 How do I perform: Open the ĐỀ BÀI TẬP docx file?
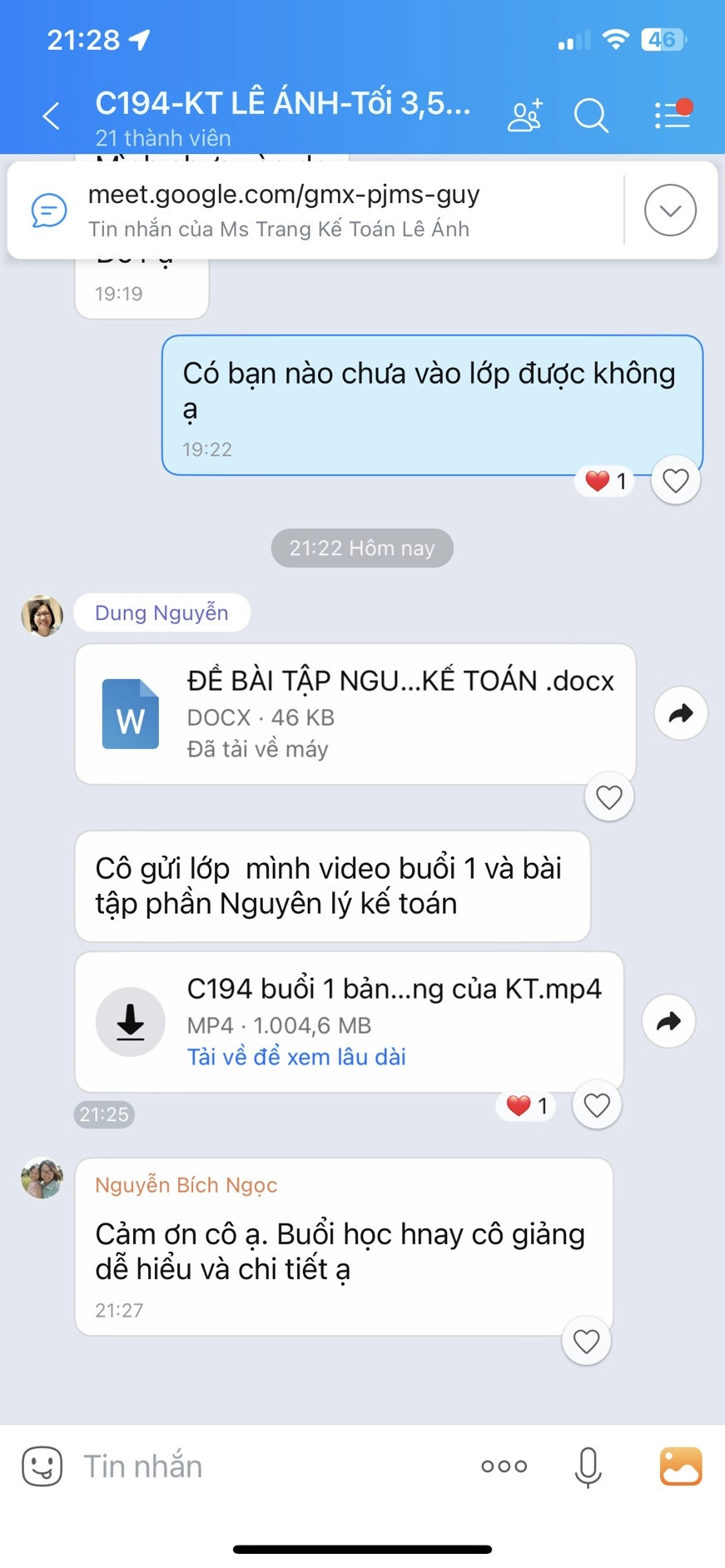(x=355, y=713)
